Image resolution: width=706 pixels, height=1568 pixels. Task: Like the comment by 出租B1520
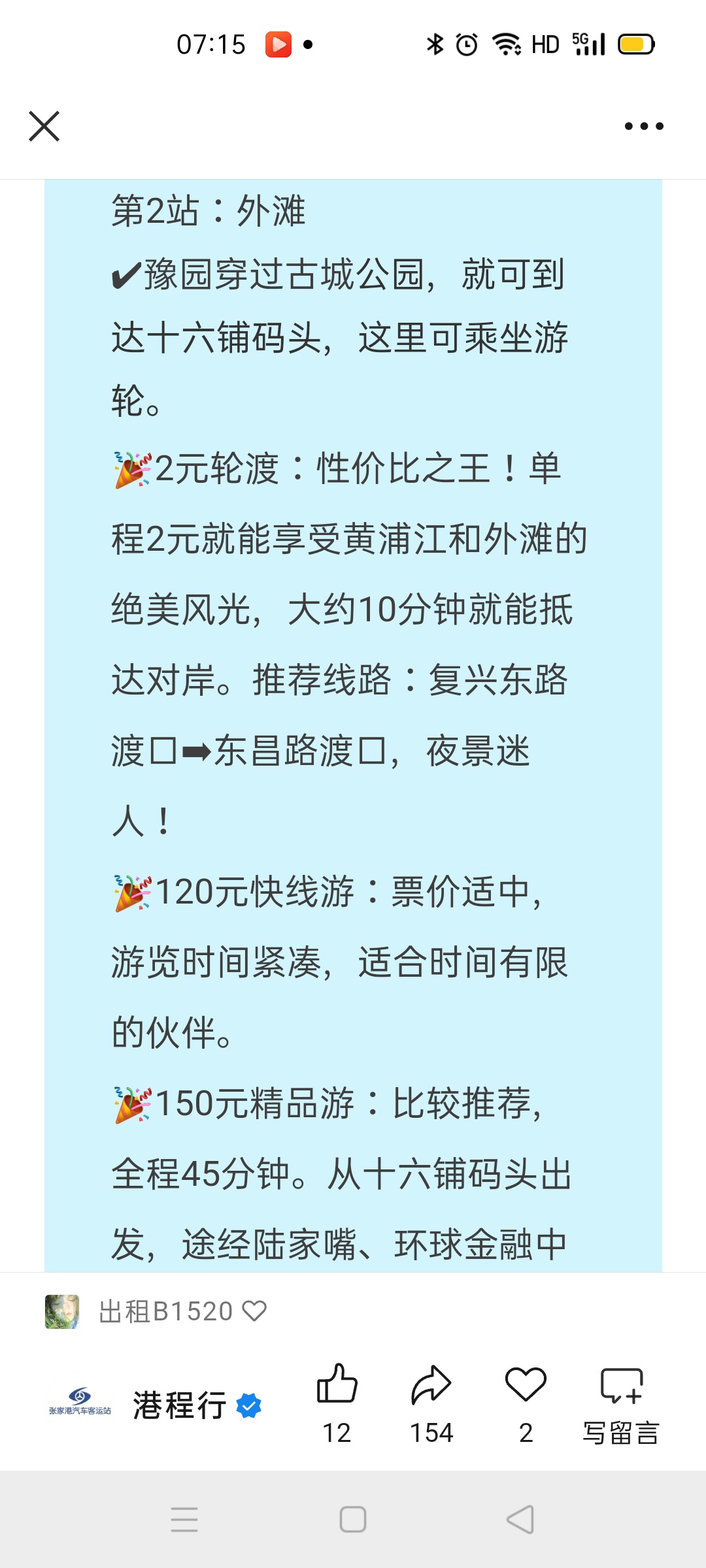pyautogui.click(x=254, y=1311)
